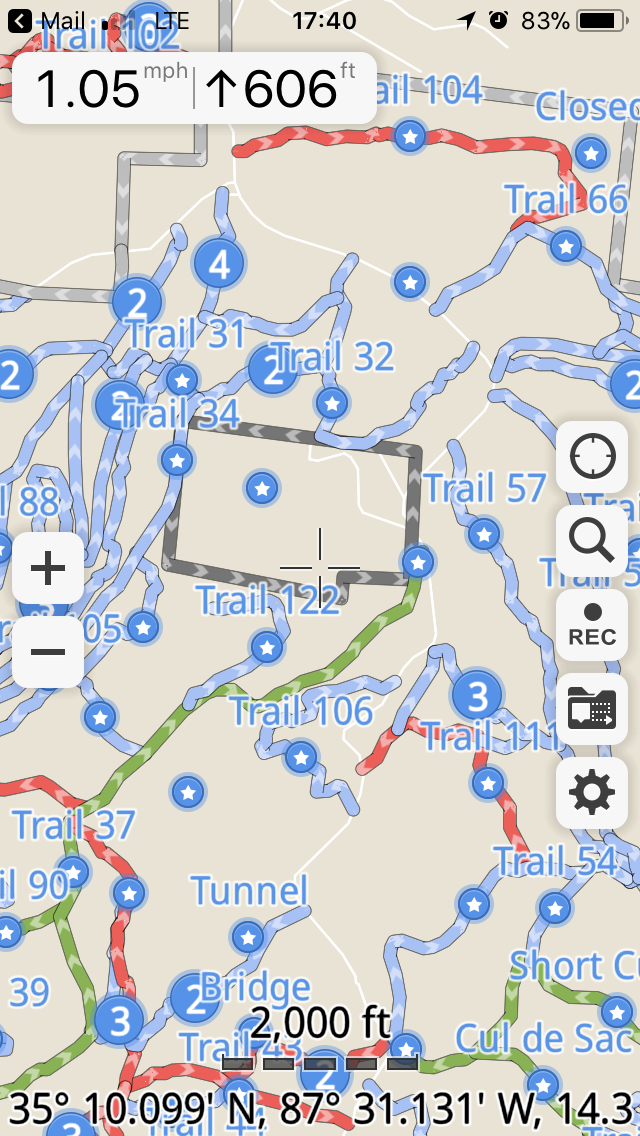Screen dimensions: 640x1136
Task: Select the Trail 57 waypoint marker
Action: click(484, 534)
